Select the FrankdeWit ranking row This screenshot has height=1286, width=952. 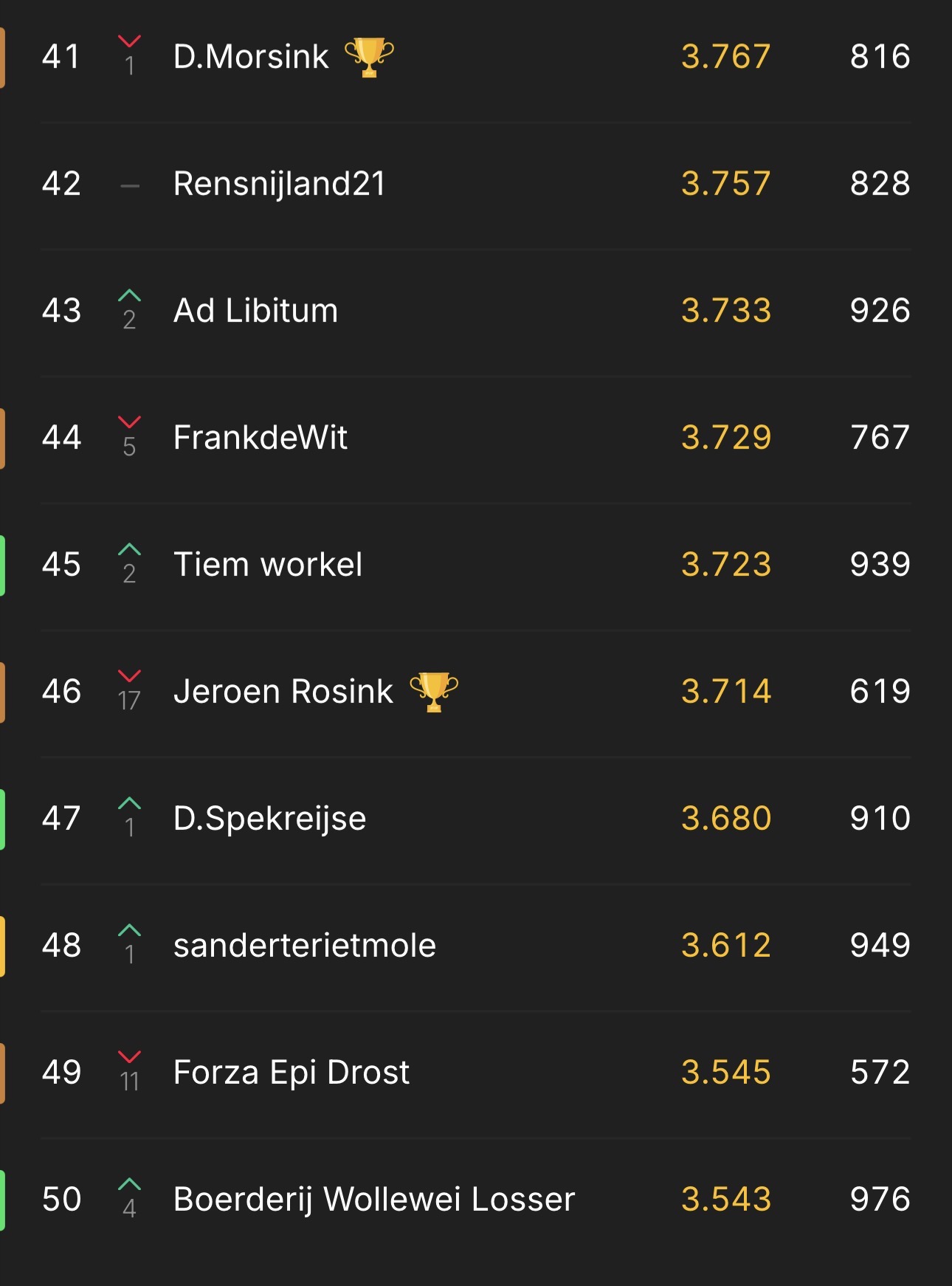(x=476, y=439)
